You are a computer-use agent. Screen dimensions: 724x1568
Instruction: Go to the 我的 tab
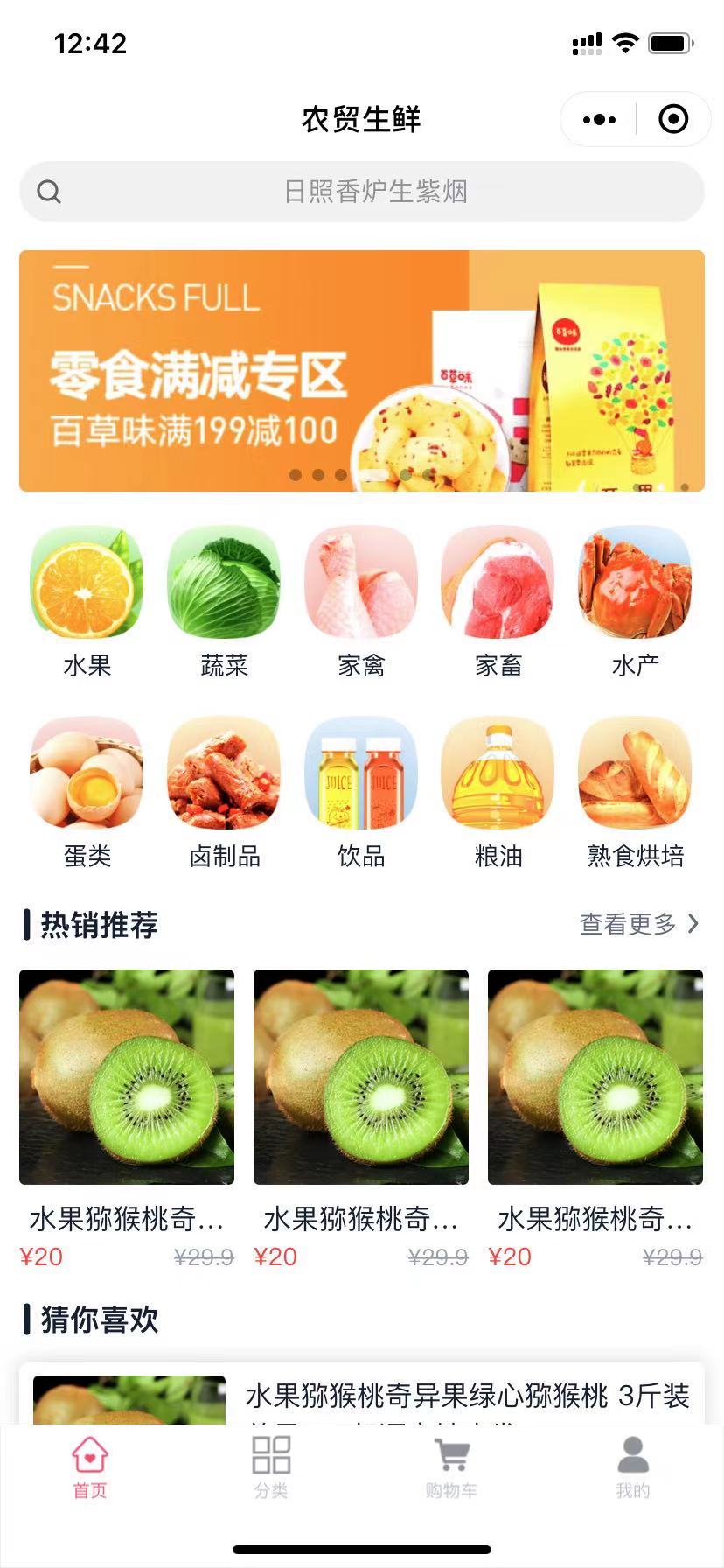point(632,1466)
